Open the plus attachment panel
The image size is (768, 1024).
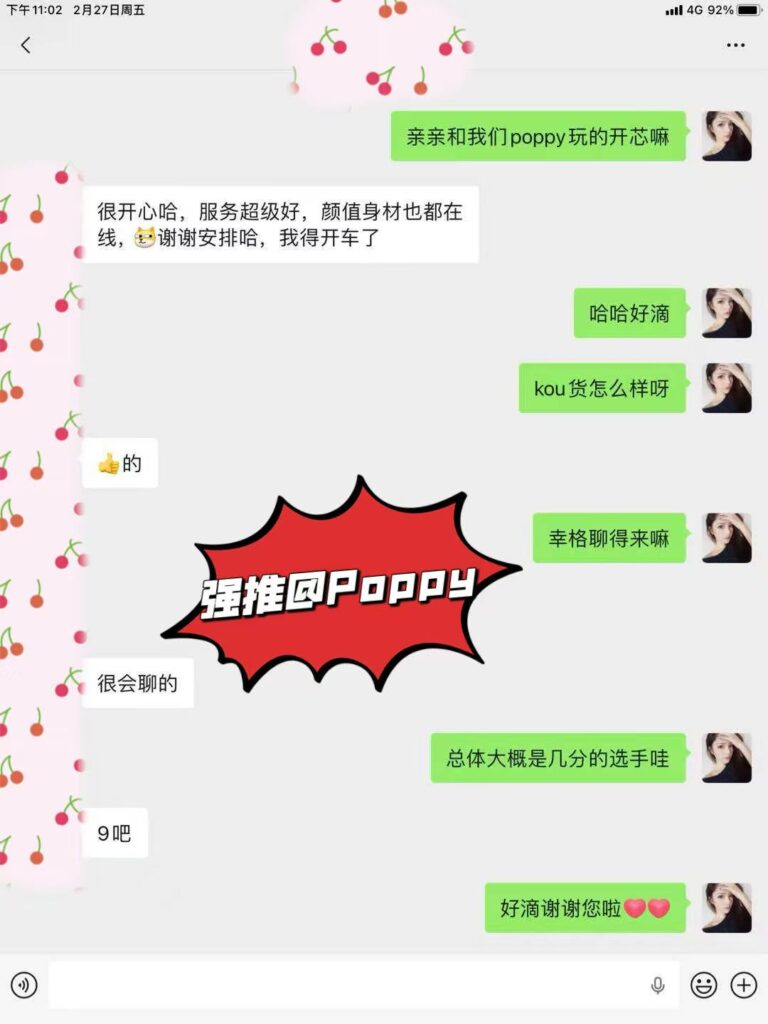click(x=744, y=985)
